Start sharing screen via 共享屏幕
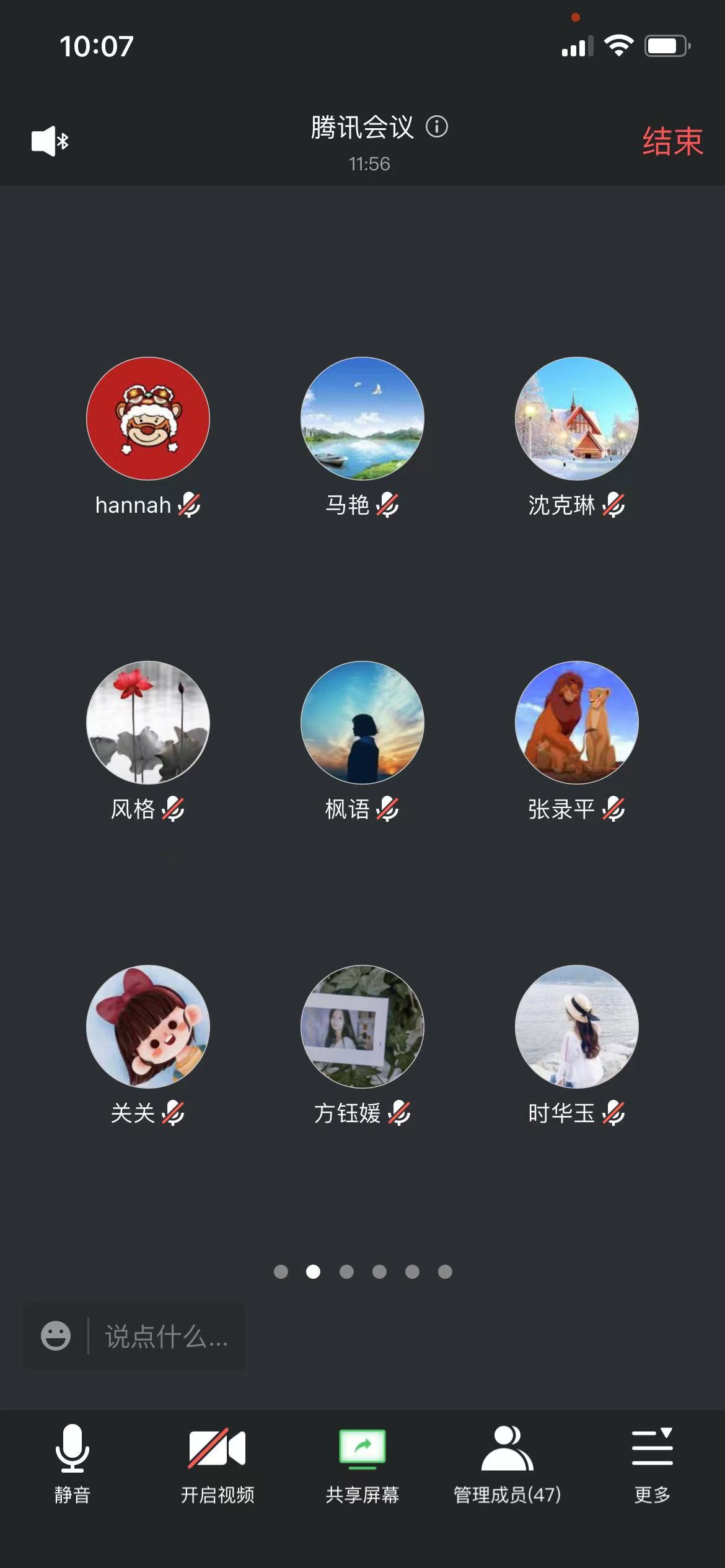Image resolution: width=725 pixels, height=1568 pixels. [362, 1463]
